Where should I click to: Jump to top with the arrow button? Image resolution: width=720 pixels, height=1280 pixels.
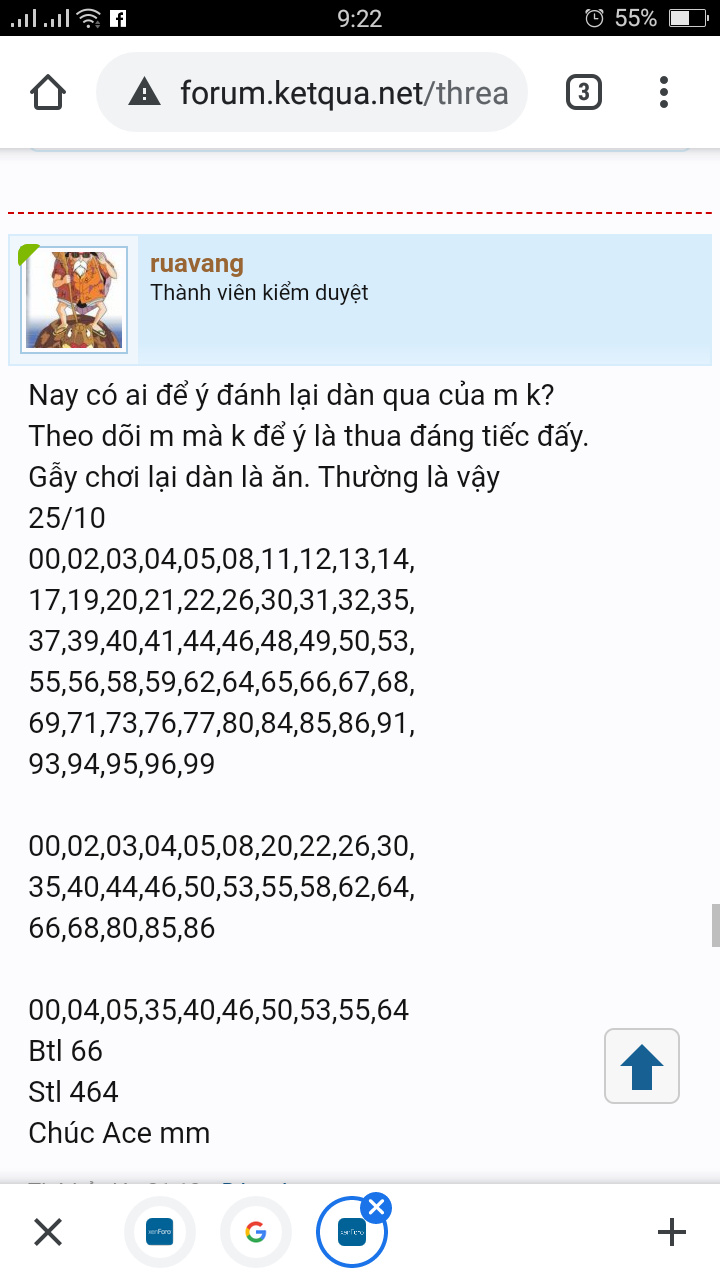642,1066
